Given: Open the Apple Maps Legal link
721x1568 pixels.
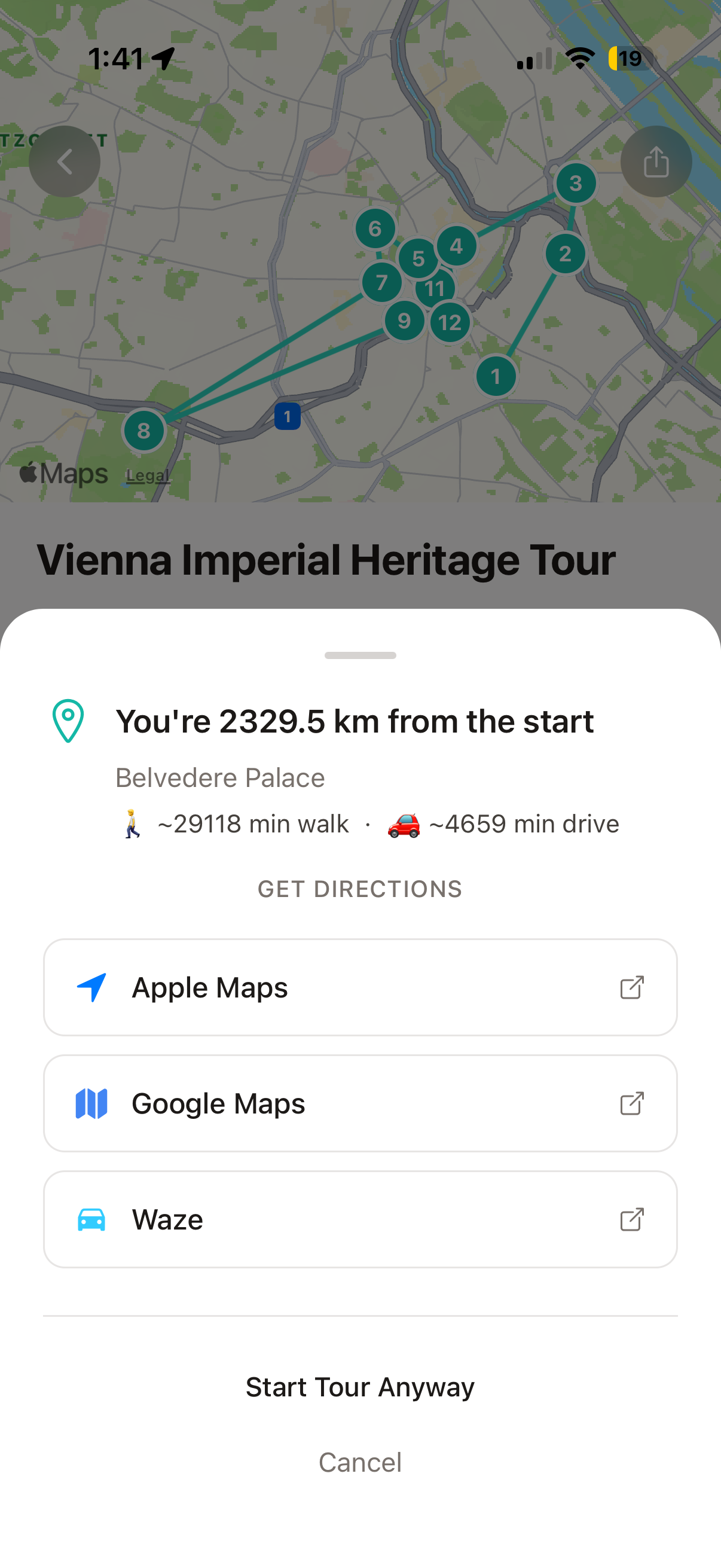Looking at the screenshot, I should (x=146, y=475).
